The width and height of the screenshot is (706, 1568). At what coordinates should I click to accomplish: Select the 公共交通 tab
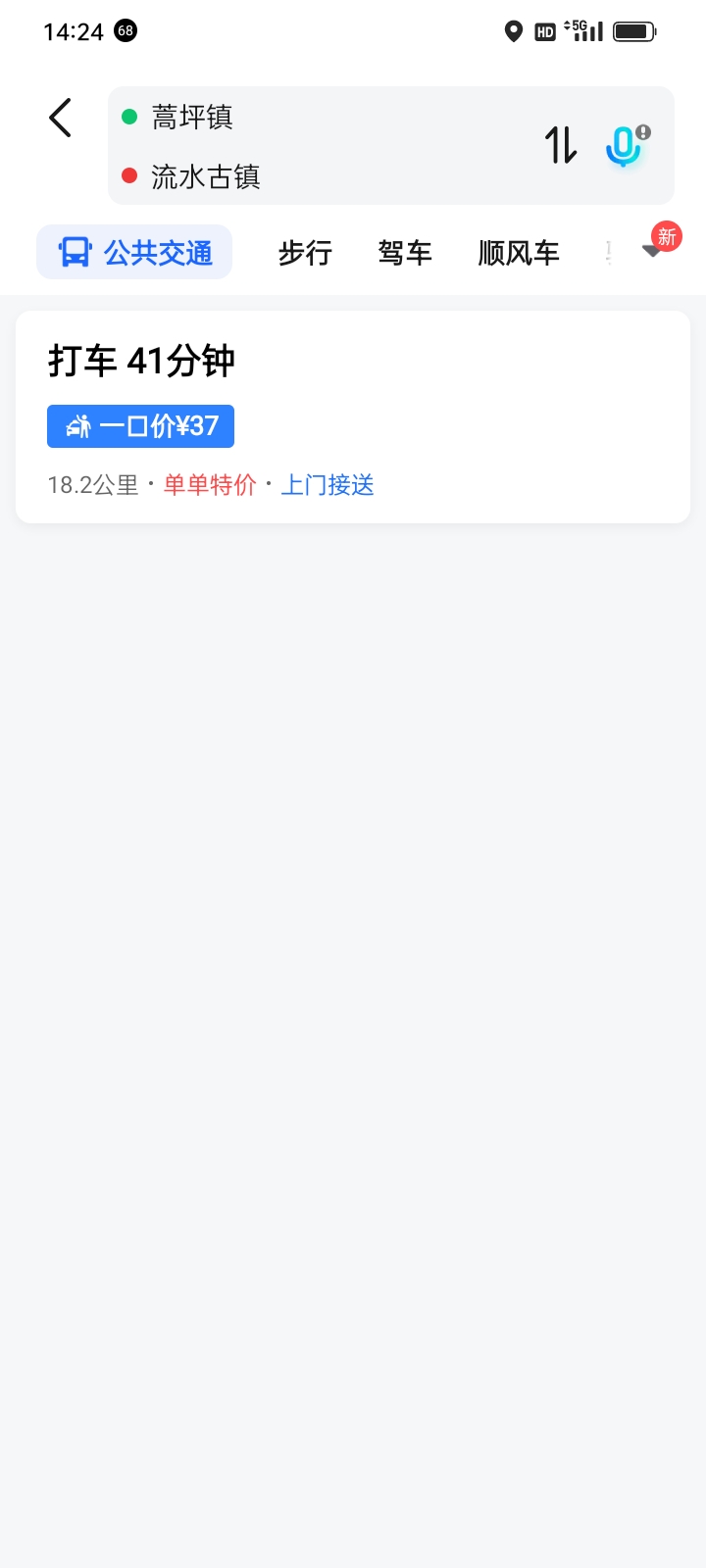135,253
